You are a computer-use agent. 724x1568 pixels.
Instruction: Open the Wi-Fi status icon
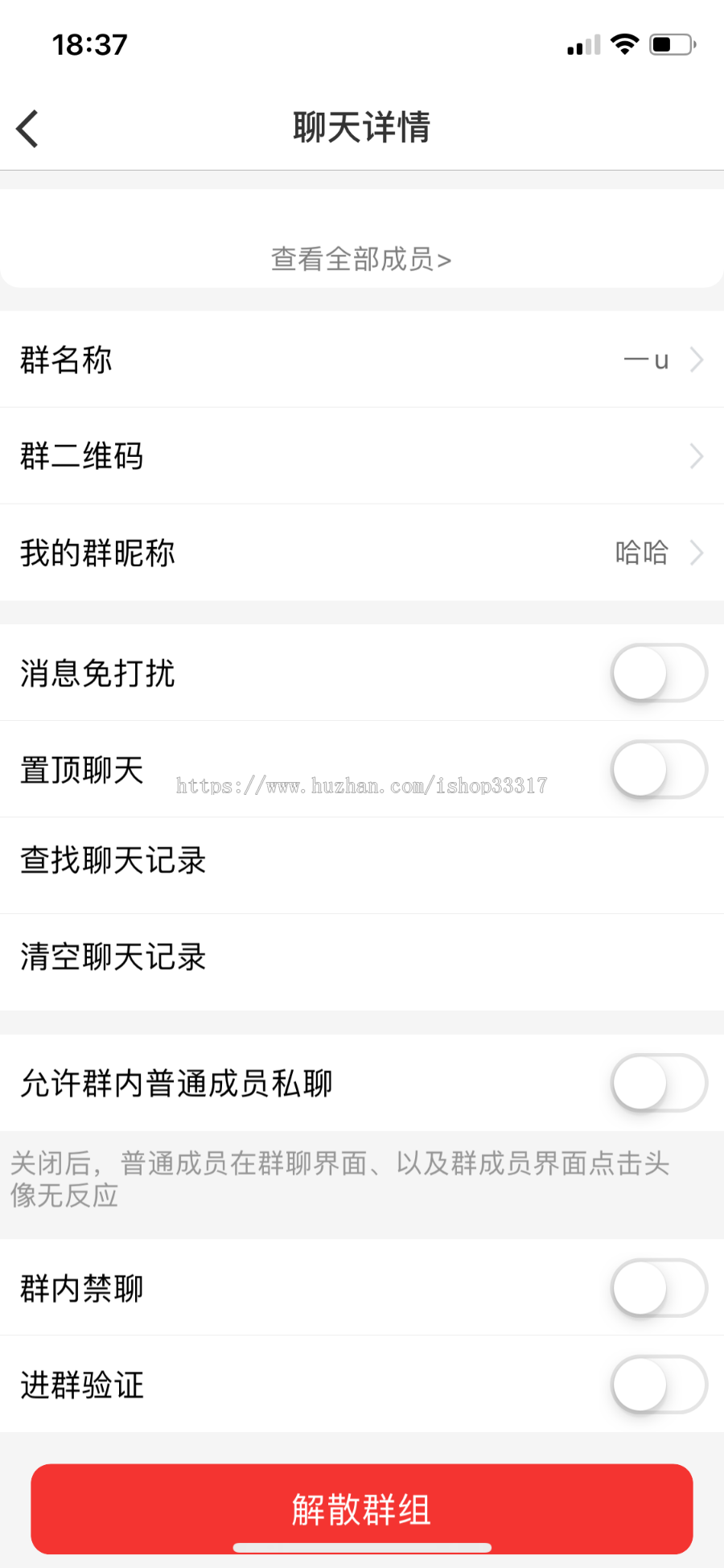622,44
